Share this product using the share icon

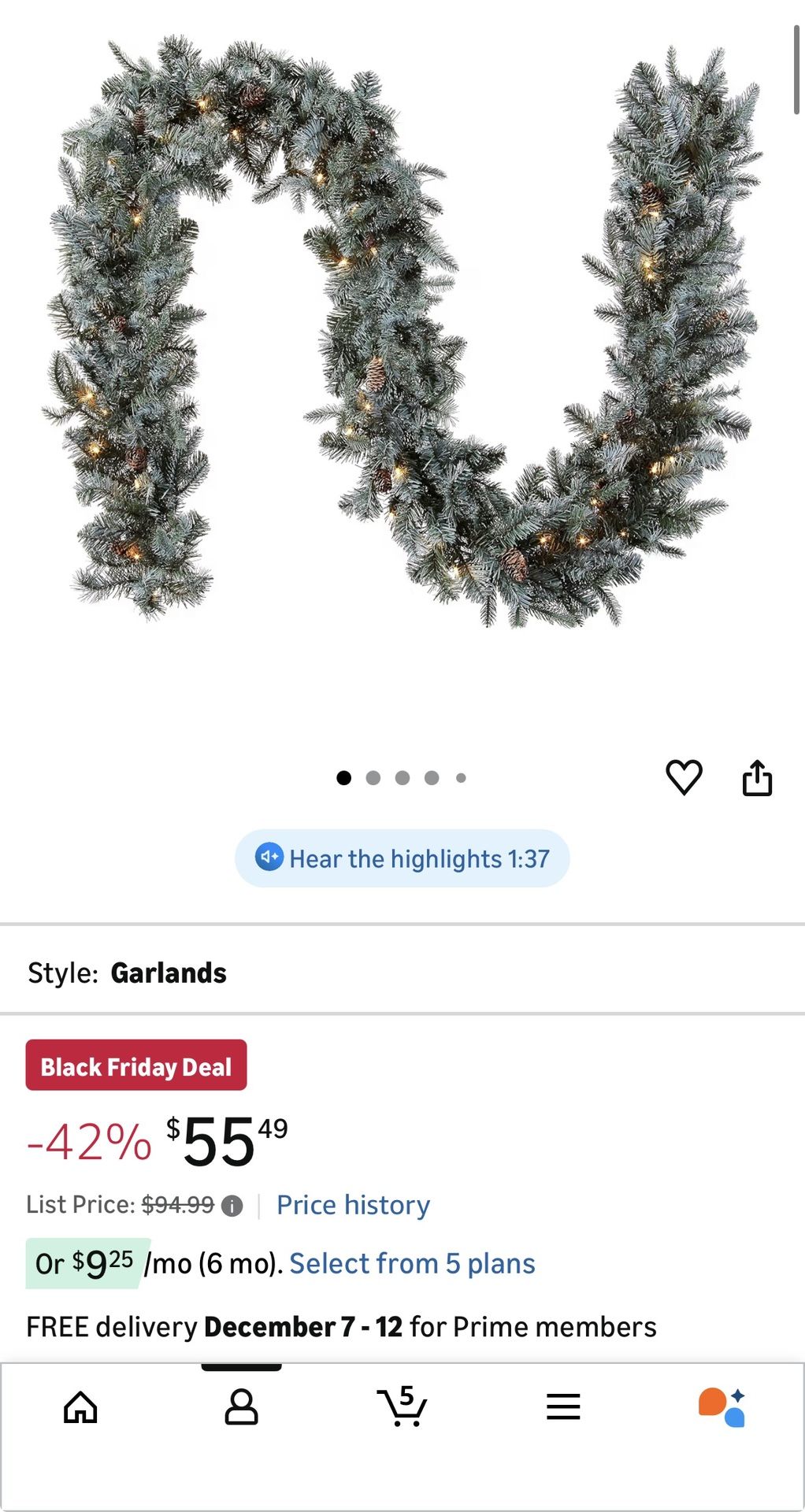(759, 776)
